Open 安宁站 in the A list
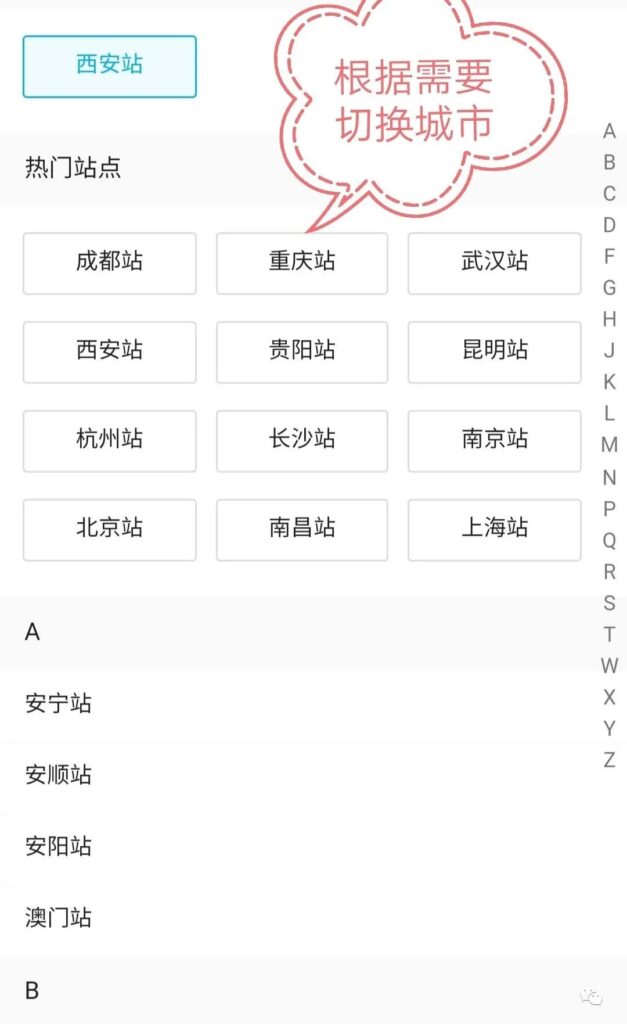This screenshot has width=627, height=1024. (294, 704)
